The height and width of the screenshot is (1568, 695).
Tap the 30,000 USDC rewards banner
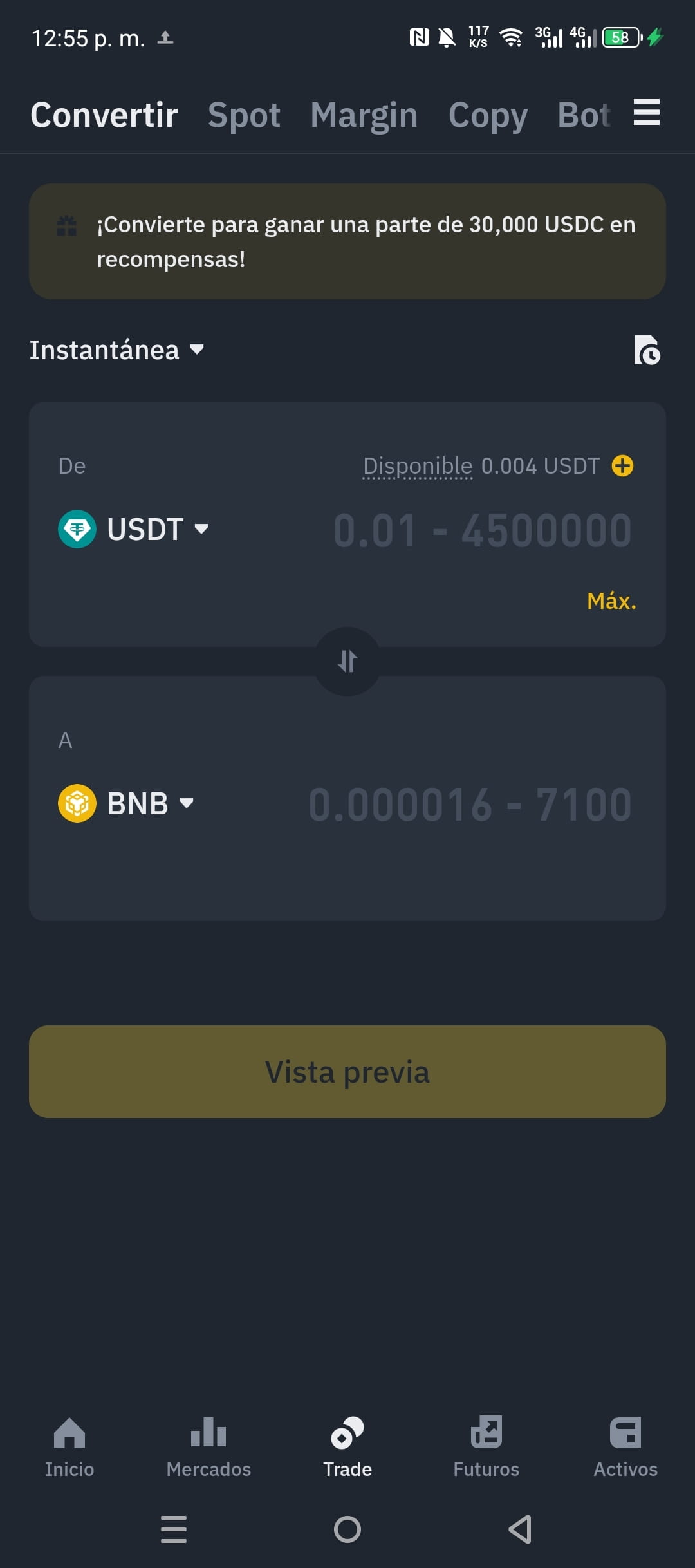[347, 241]
